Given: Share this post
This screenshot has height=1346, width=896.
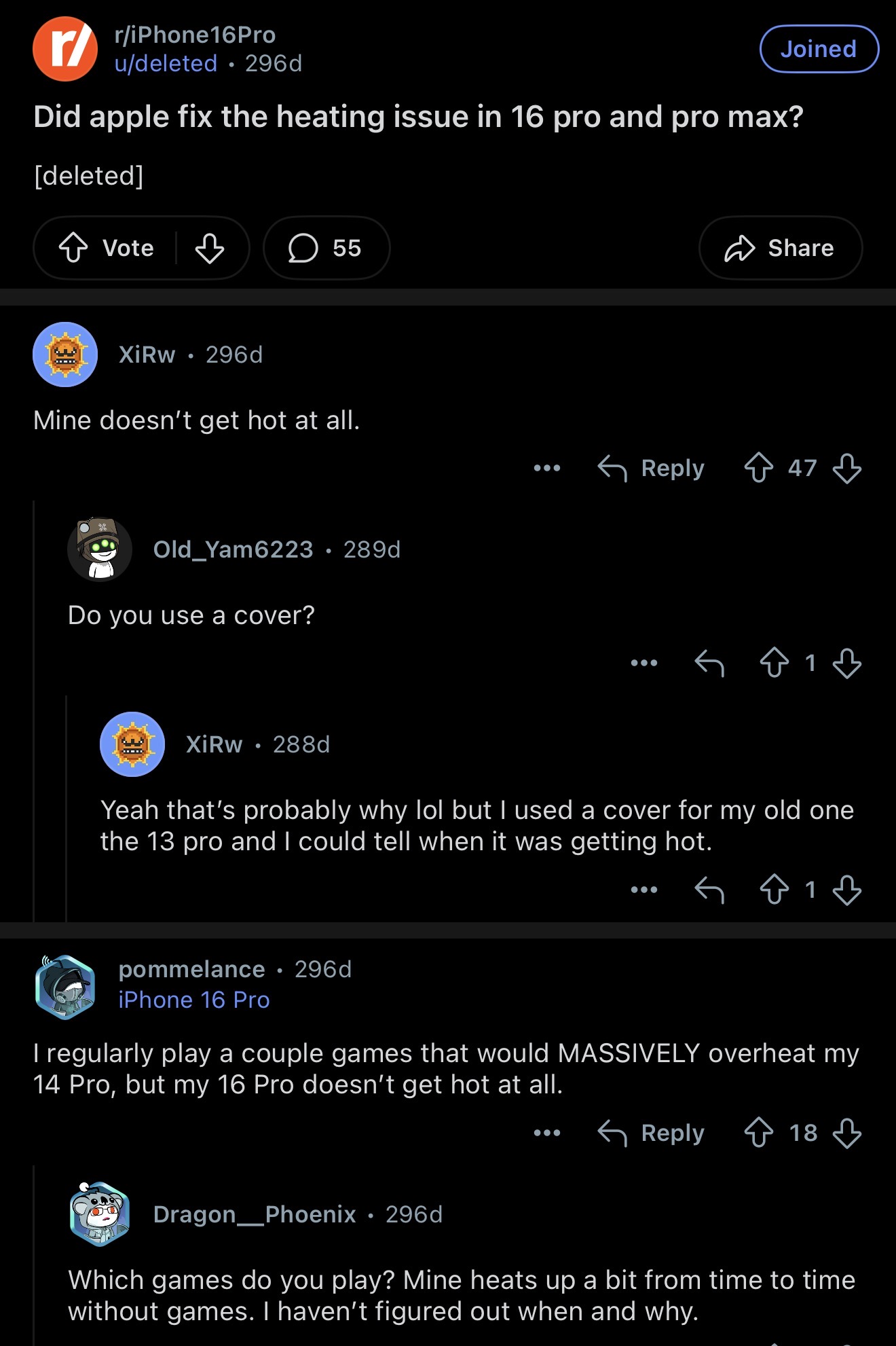Looking at the screenshot, I should pos(780,248).
